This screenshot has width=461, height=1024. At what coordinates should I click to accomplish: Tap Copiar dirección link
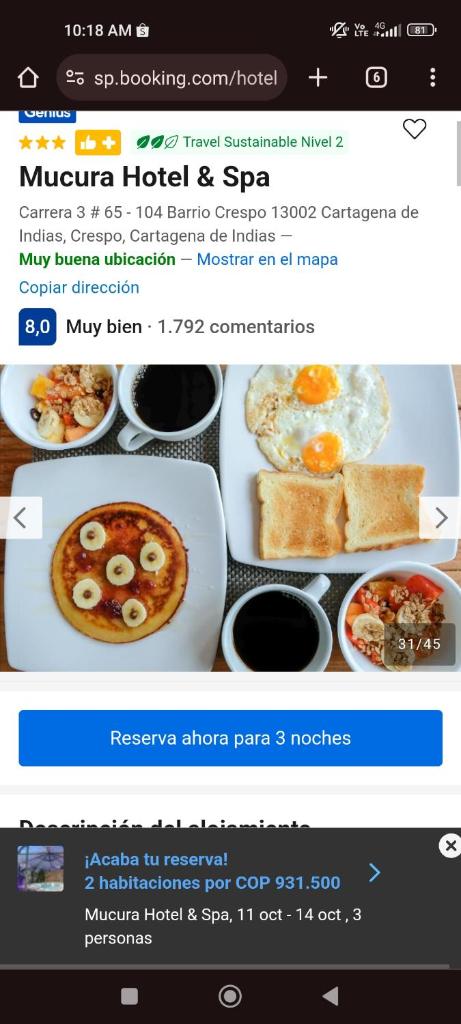[x=79, y=287]
